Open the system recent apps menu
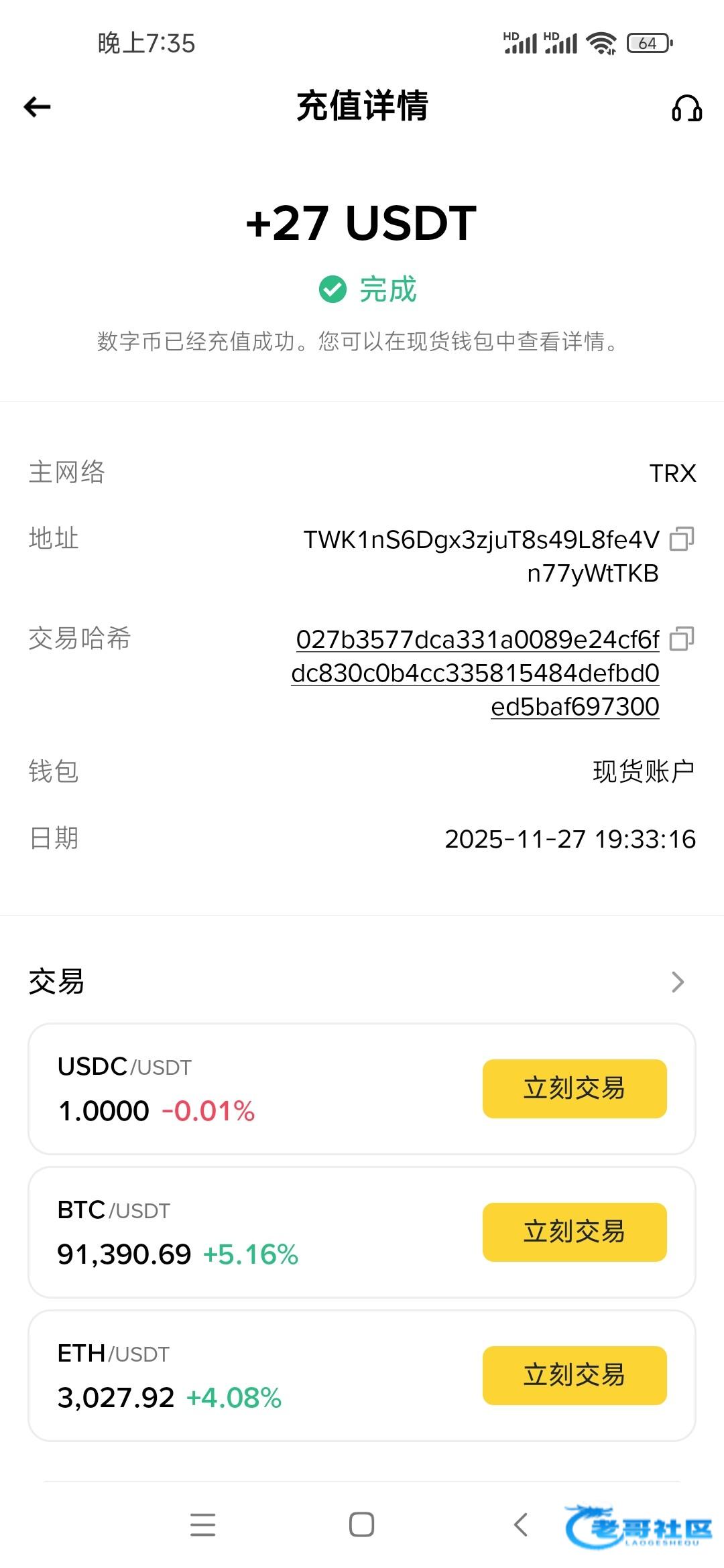 click(202, 1524)
